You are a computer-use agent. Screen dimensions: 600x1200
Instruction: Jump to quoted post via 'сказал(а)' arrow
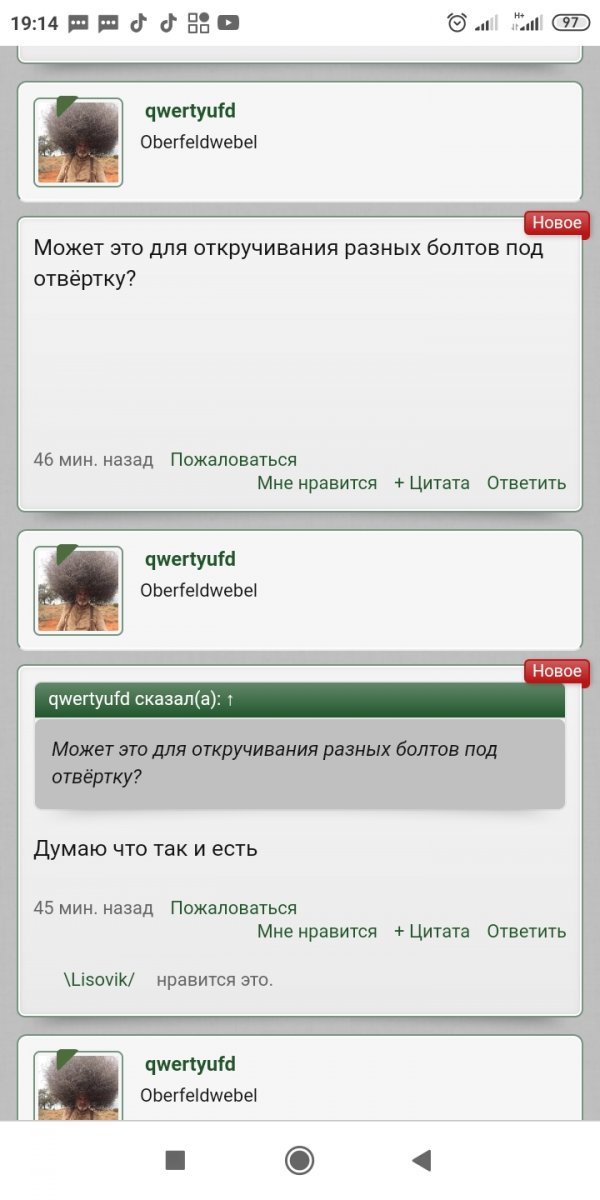point(230,700)
